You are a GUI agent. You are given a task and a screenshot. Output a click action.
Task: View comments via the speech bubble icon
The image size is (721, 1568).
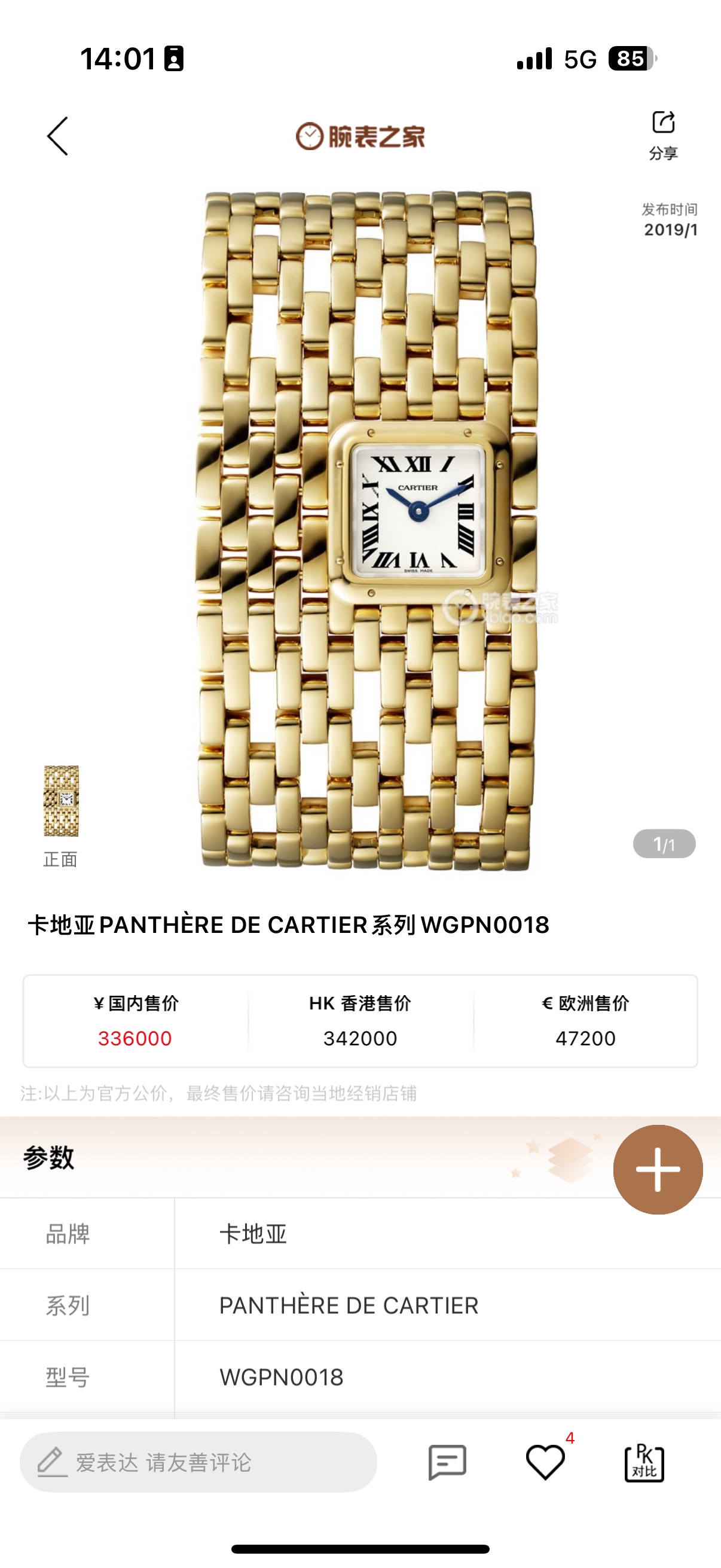pyautogui.click(x=447, y=1462)
